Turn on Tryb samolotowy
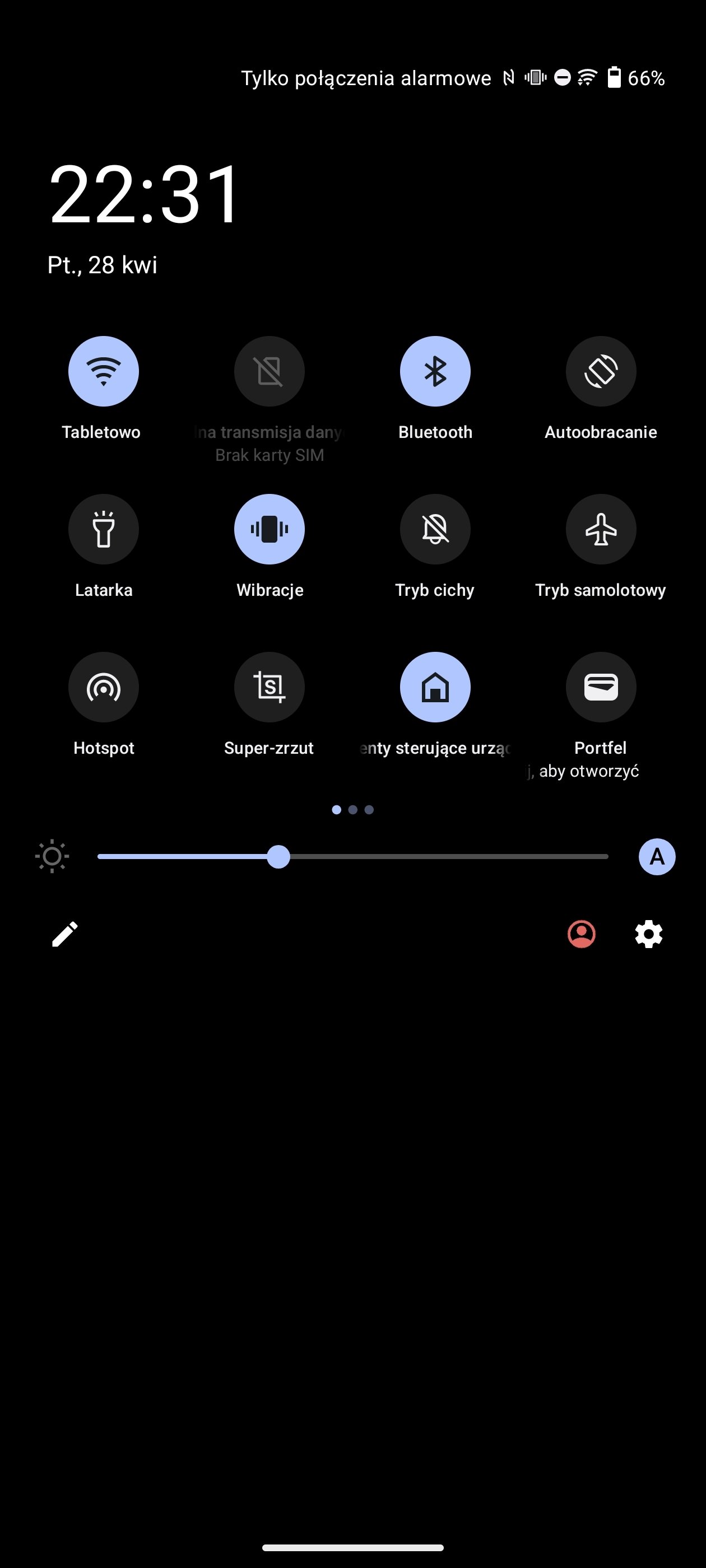 tap(601, 529)
